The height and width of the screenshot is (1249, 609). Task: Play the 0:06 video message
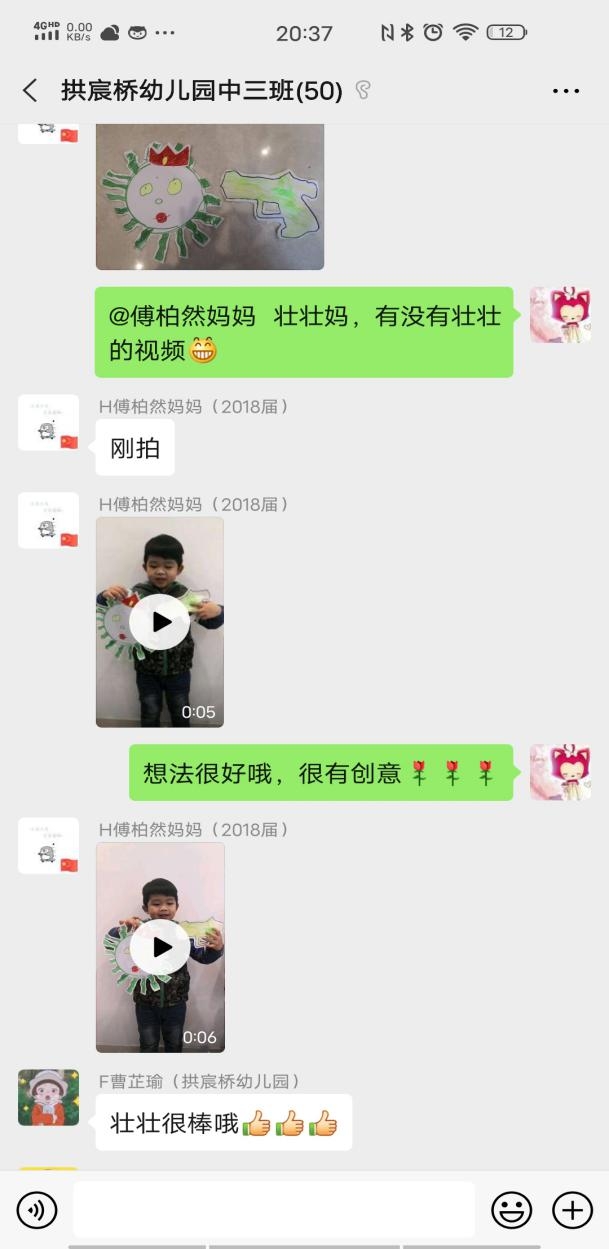point(160,947)
